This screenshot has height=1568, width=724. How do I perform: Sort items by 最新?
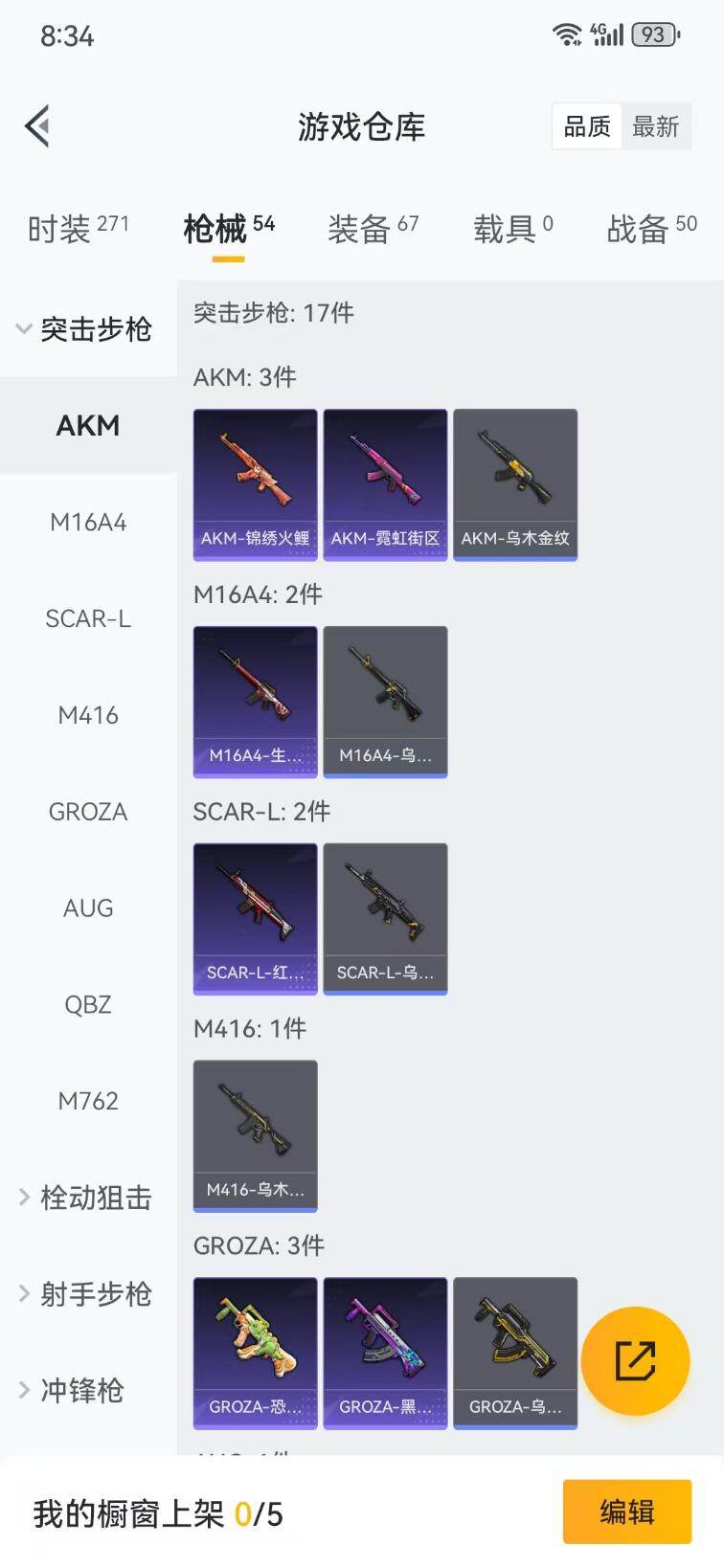click(656, 126)
